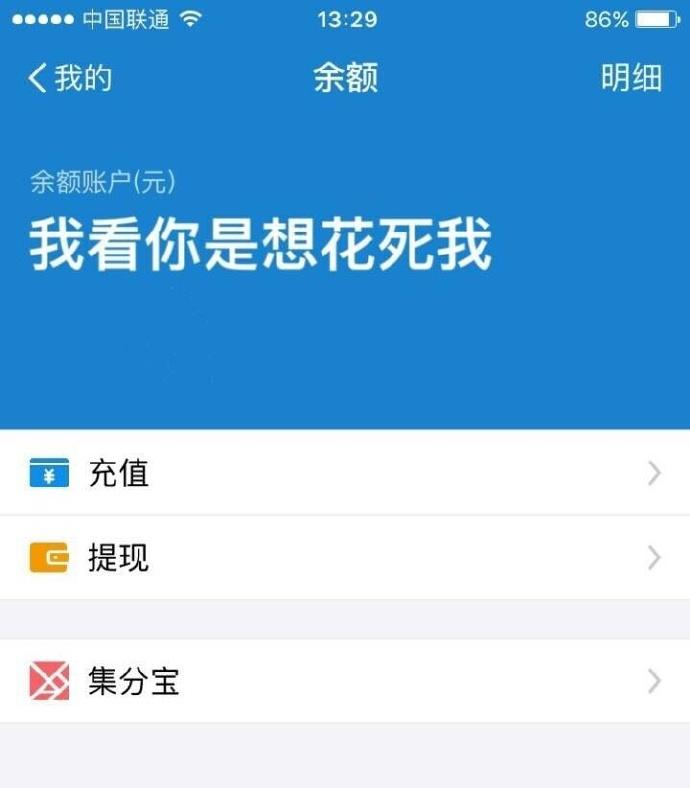Open the 充值 top-up row
690x788 pixels.
(x=344, y=473)
